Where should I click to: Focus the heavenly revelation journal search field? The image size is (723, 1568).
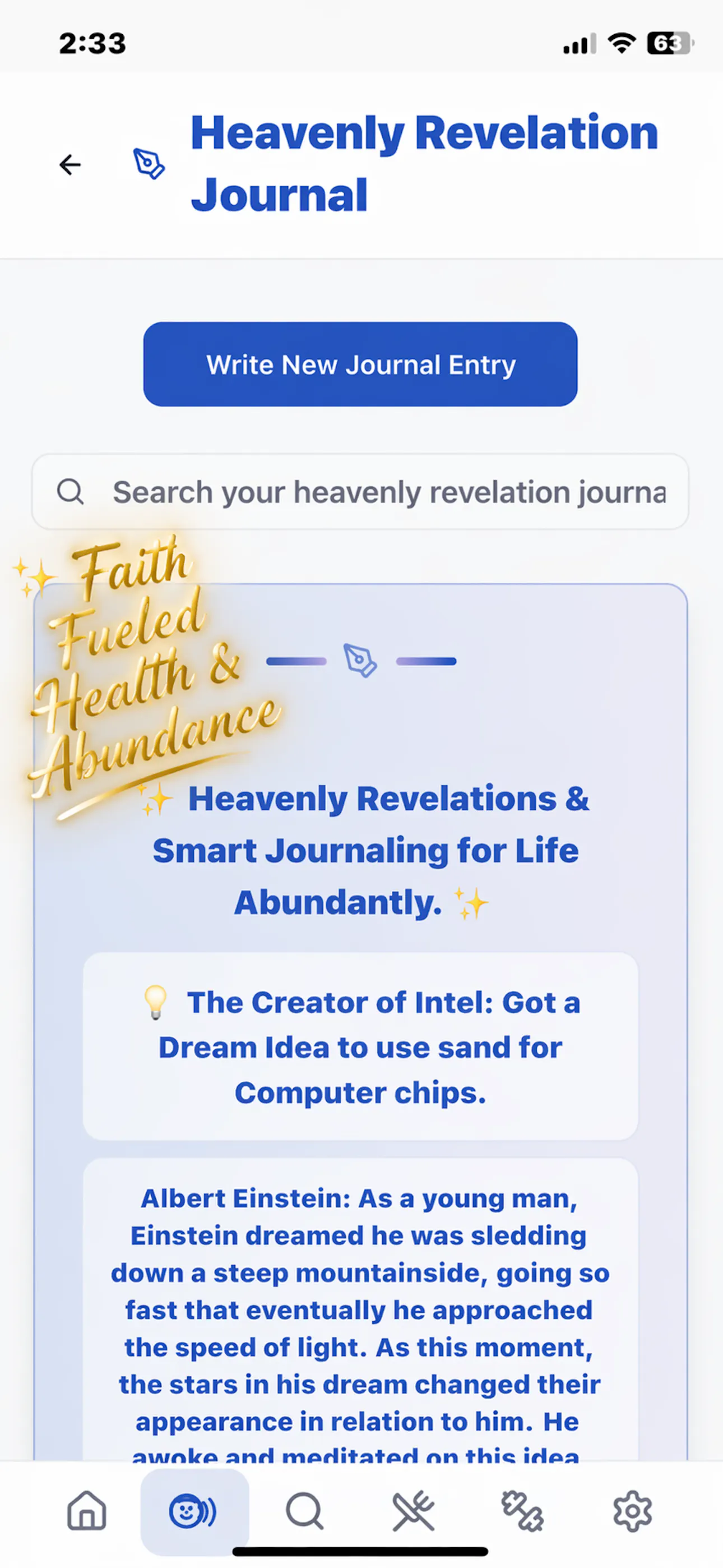[x=360, y=491]
